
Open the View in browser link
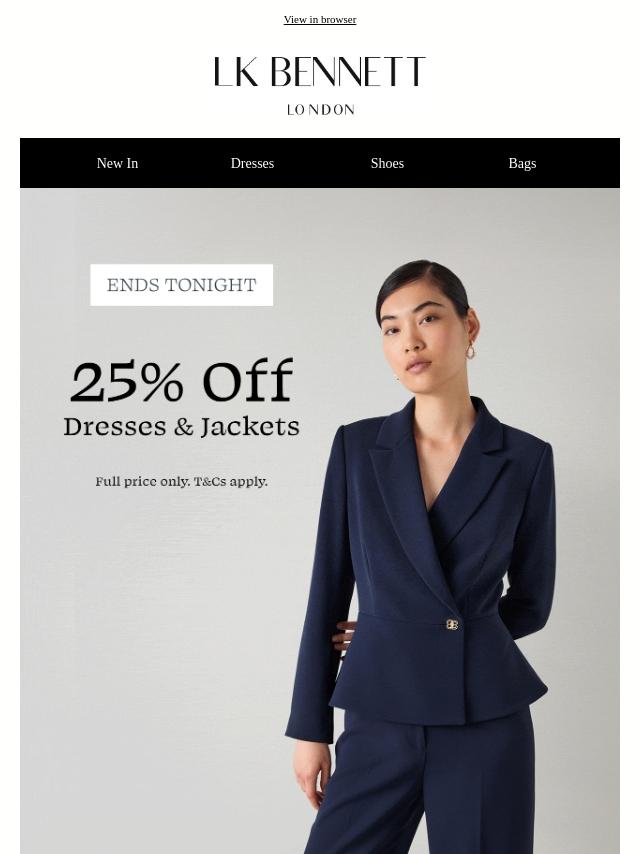319,19
